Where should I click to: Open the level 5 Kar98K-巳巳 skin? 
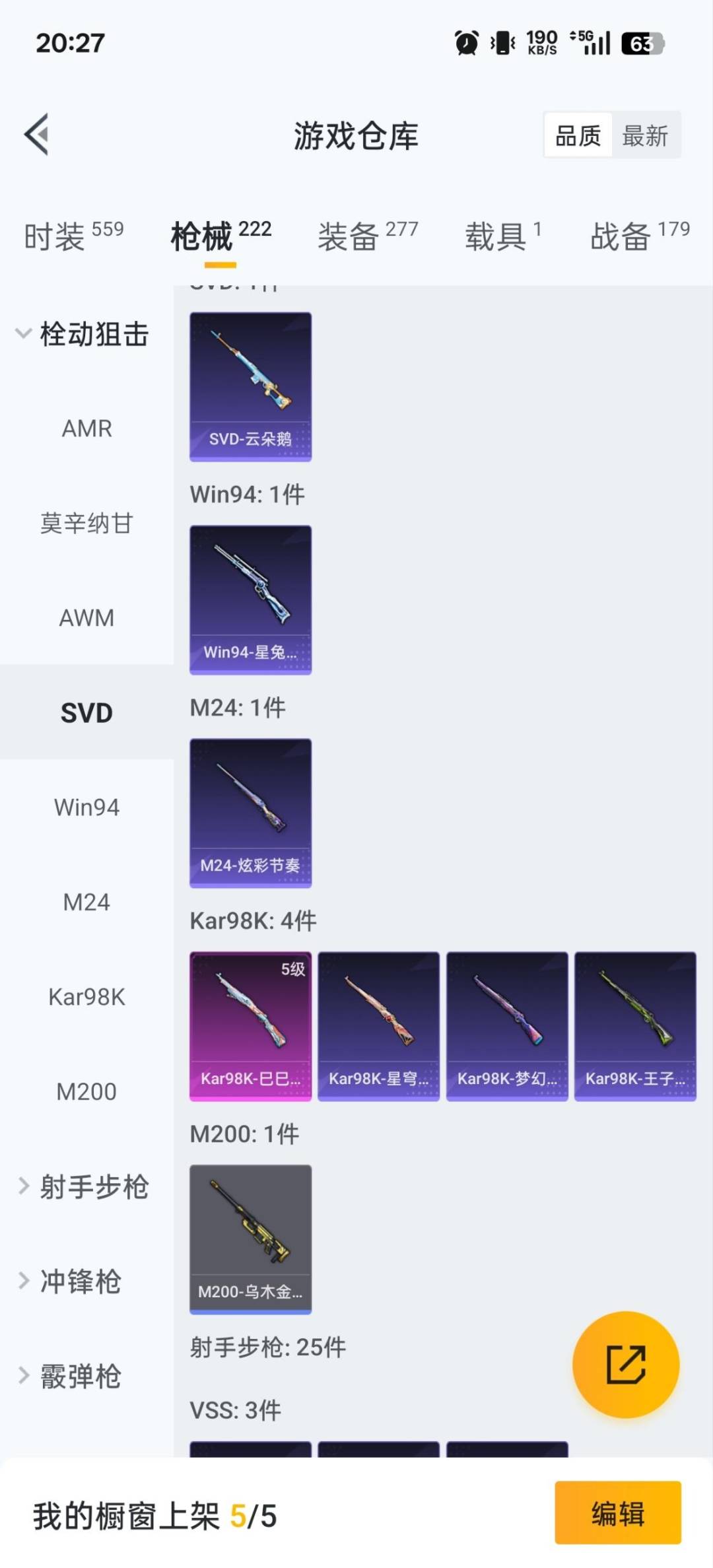point(250,1026)
